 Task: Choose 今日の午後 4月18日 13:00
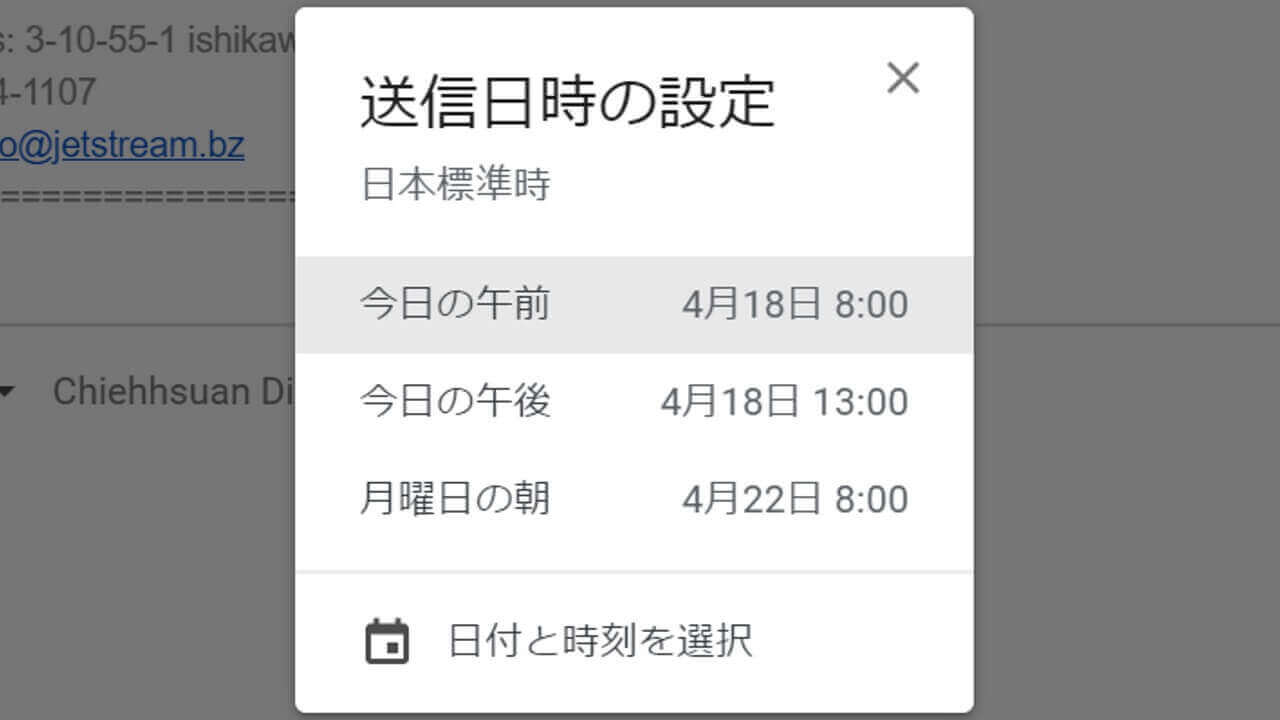pyautogui.click(x=634, y=402)
